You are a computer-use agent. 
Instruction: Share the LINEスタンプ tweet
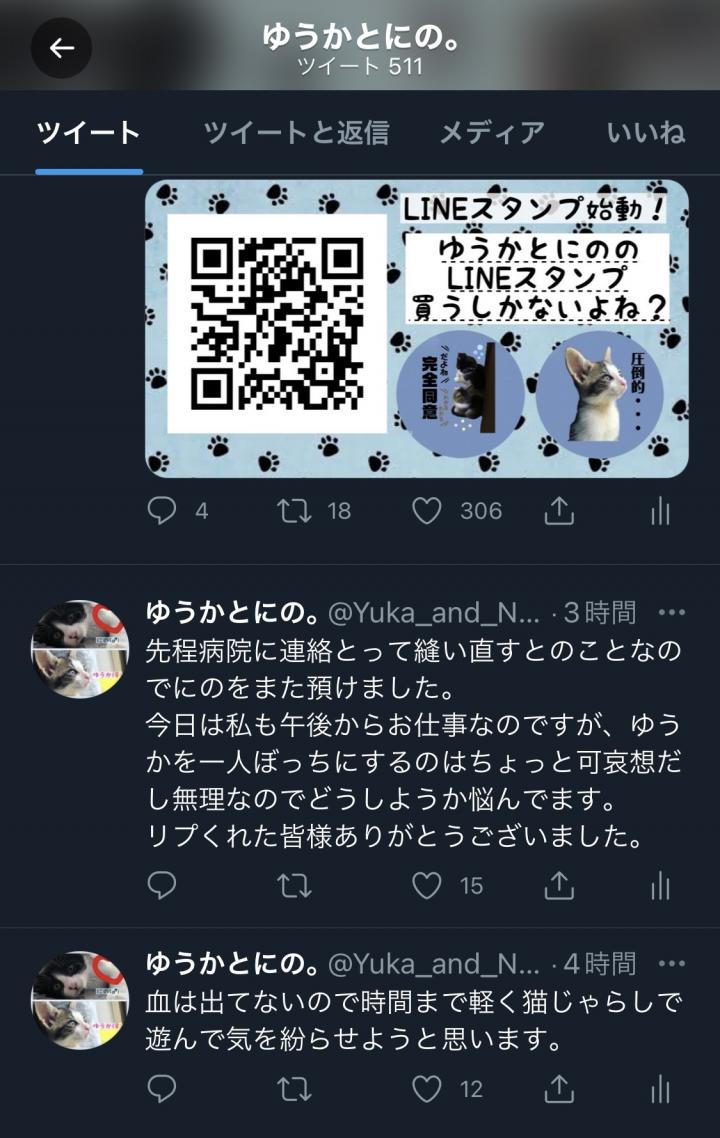coord(558,511)
